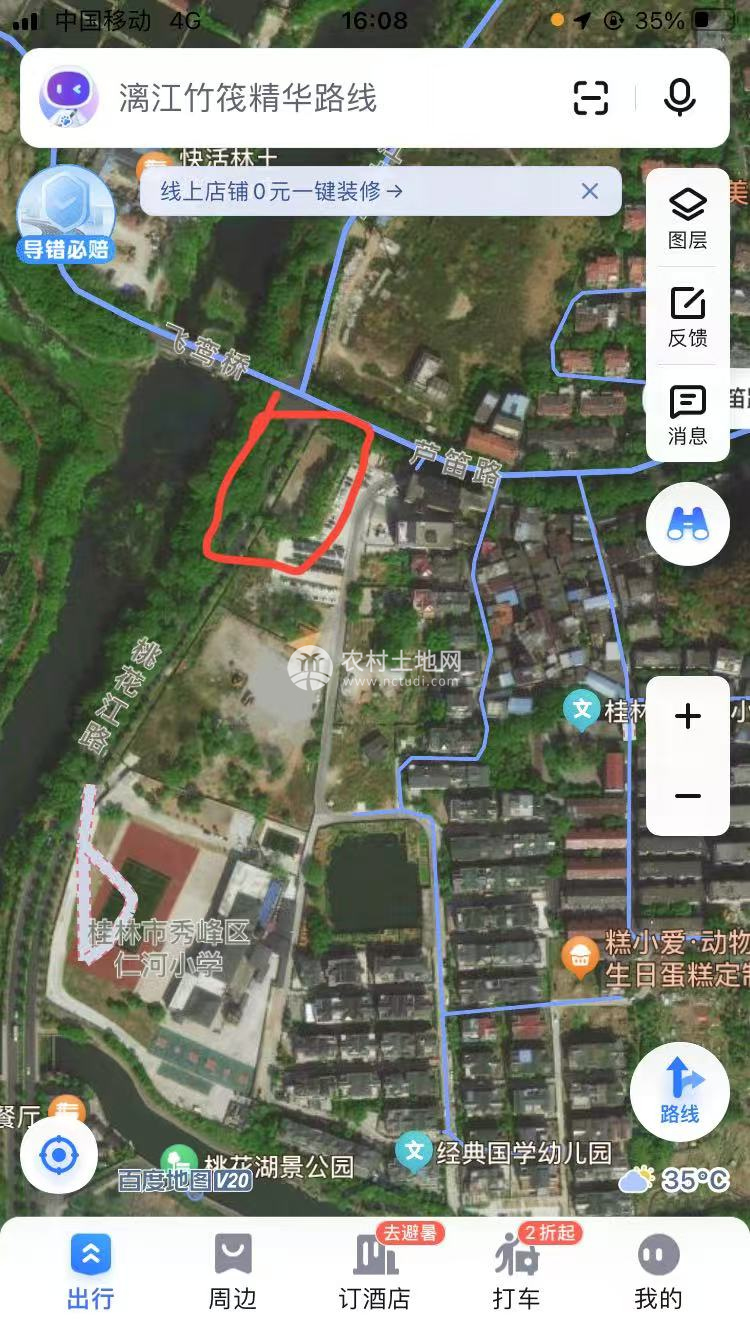Zoom in with the plus button
This screenshot has width=750, height=1334.
[x=688, y=716]
